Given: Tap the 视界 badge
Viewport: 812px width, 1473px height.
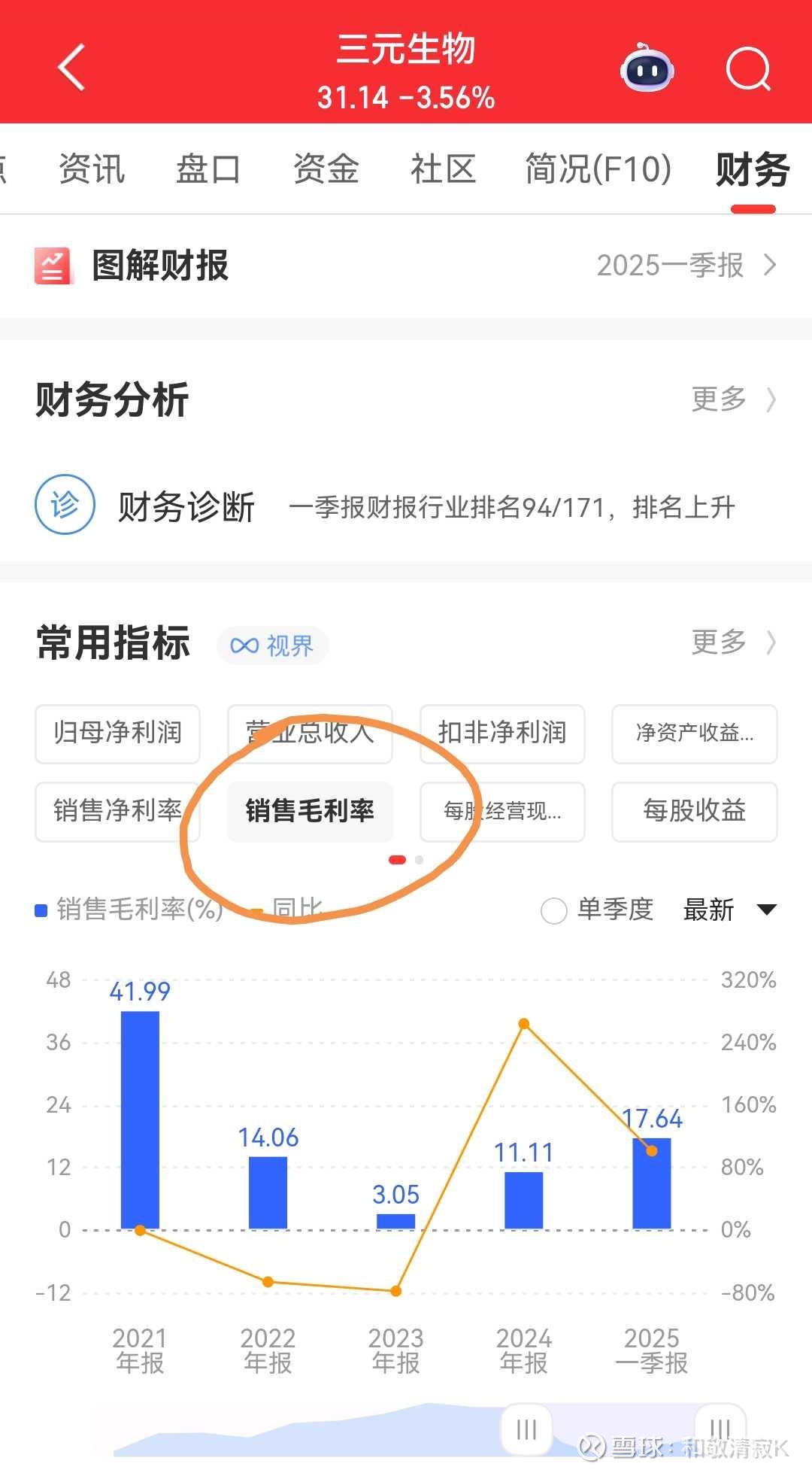Looking at the screenshot, I should coord(272,645).
